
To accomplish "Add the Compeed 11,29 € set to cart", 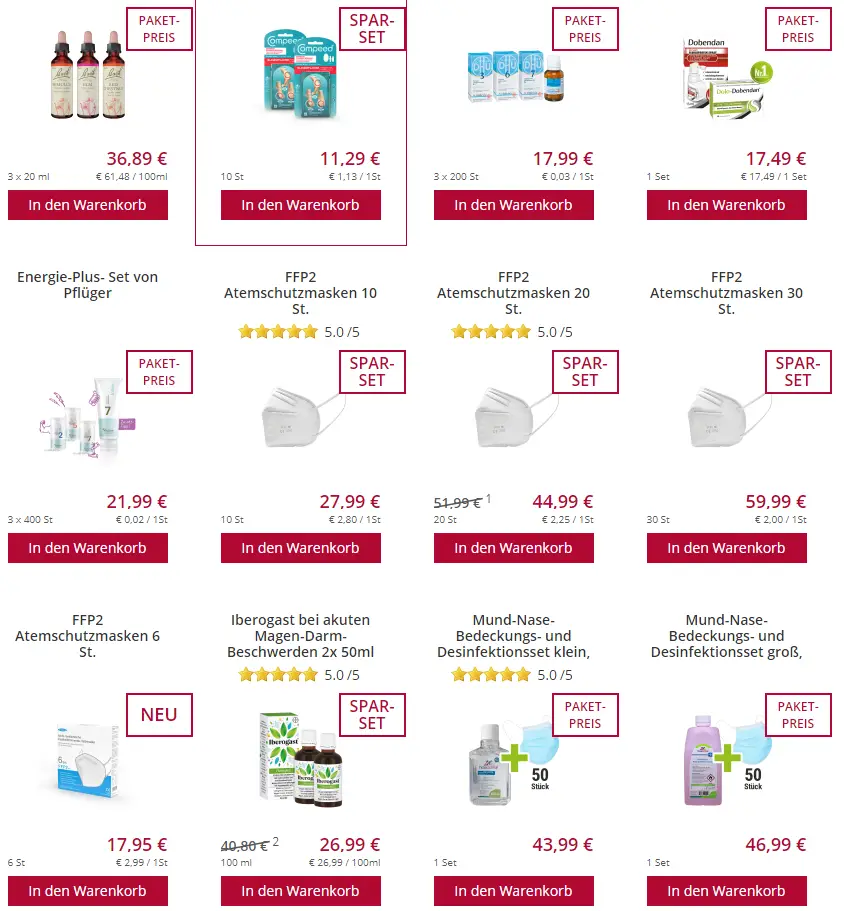I will pyautogui.click(x=301, y=205).
